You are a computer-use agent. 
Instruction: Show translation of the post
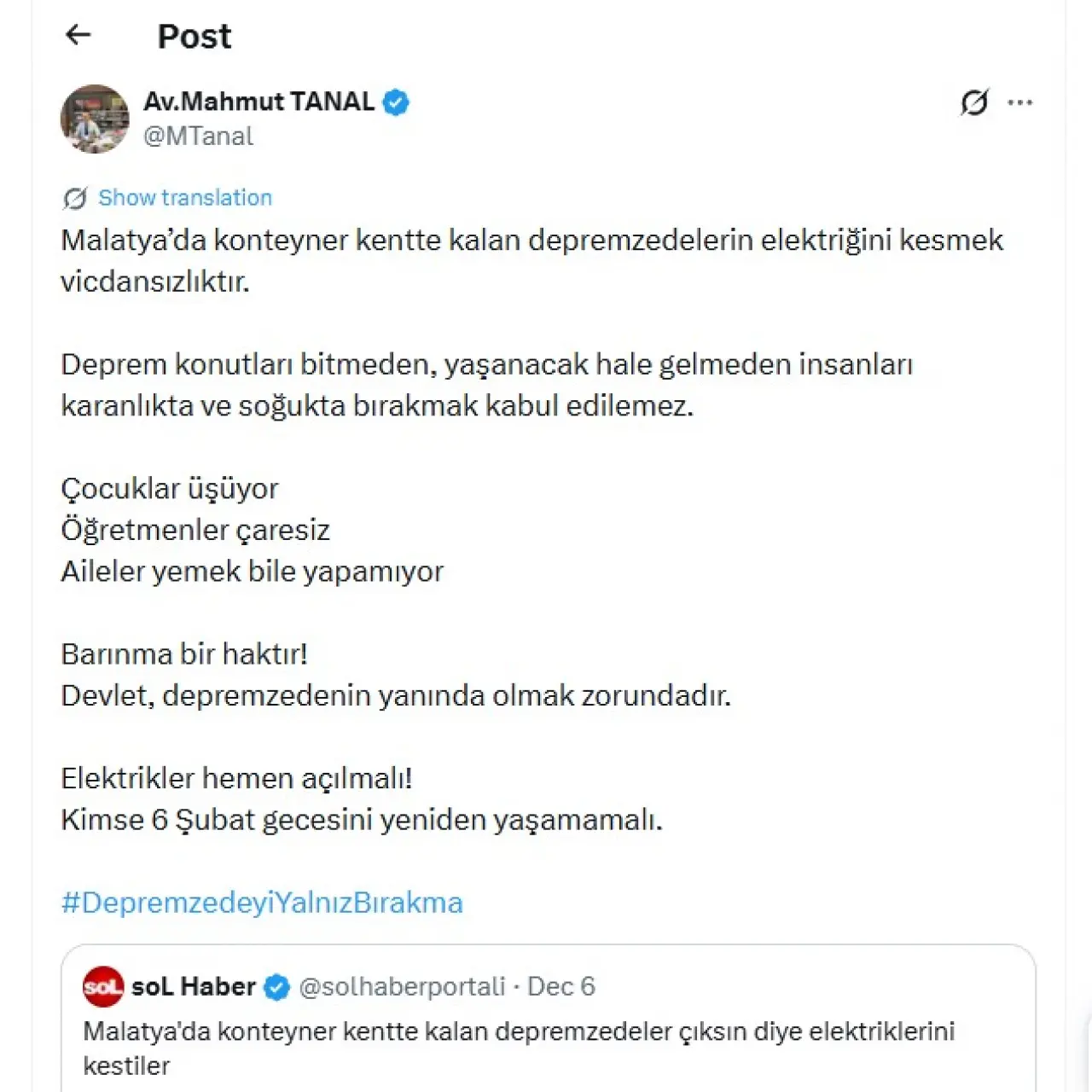(184, 198)
